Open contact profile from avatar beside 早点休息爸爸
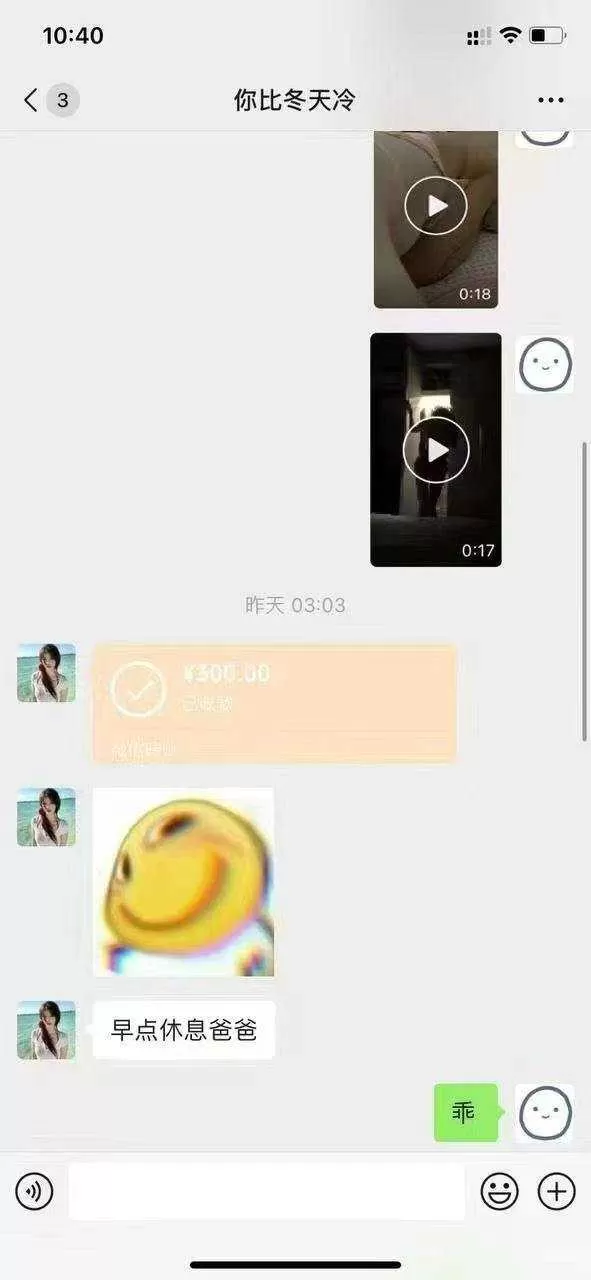The height and width of the screenshot is (1280, 591). click(46, 1030)
